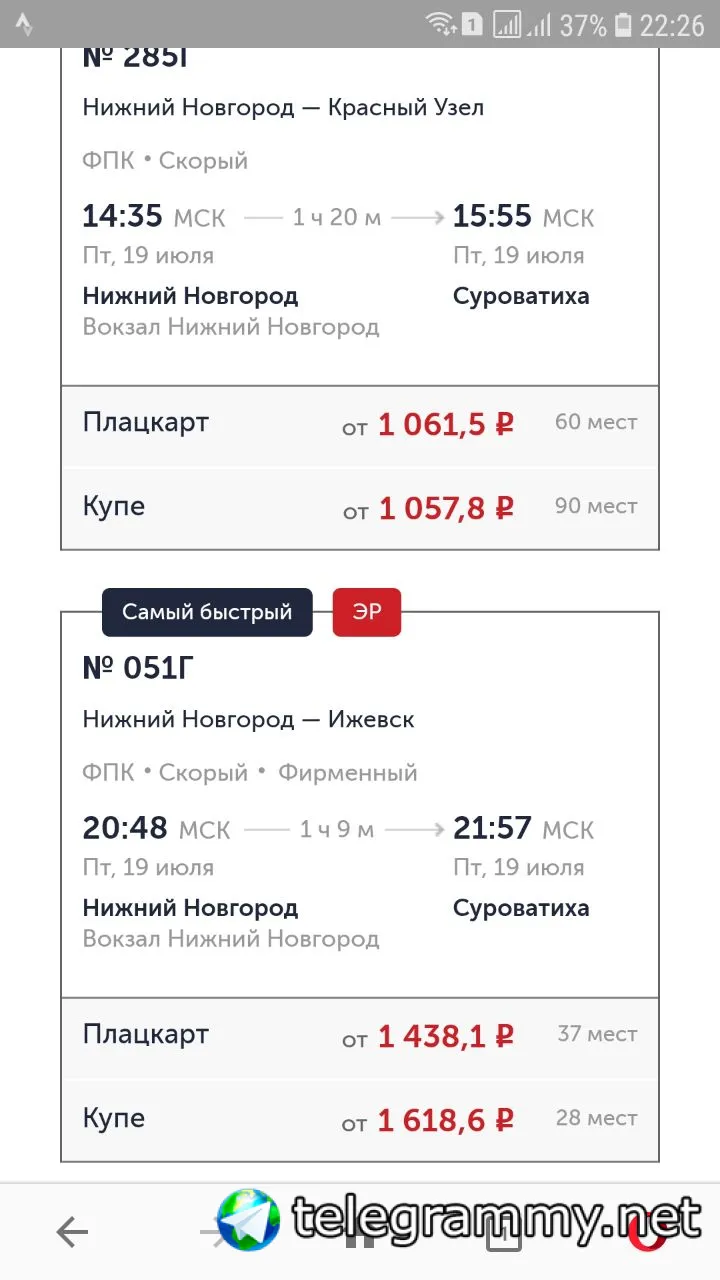Select Купе from 1 057,8 ₽

tap(360, 508)
